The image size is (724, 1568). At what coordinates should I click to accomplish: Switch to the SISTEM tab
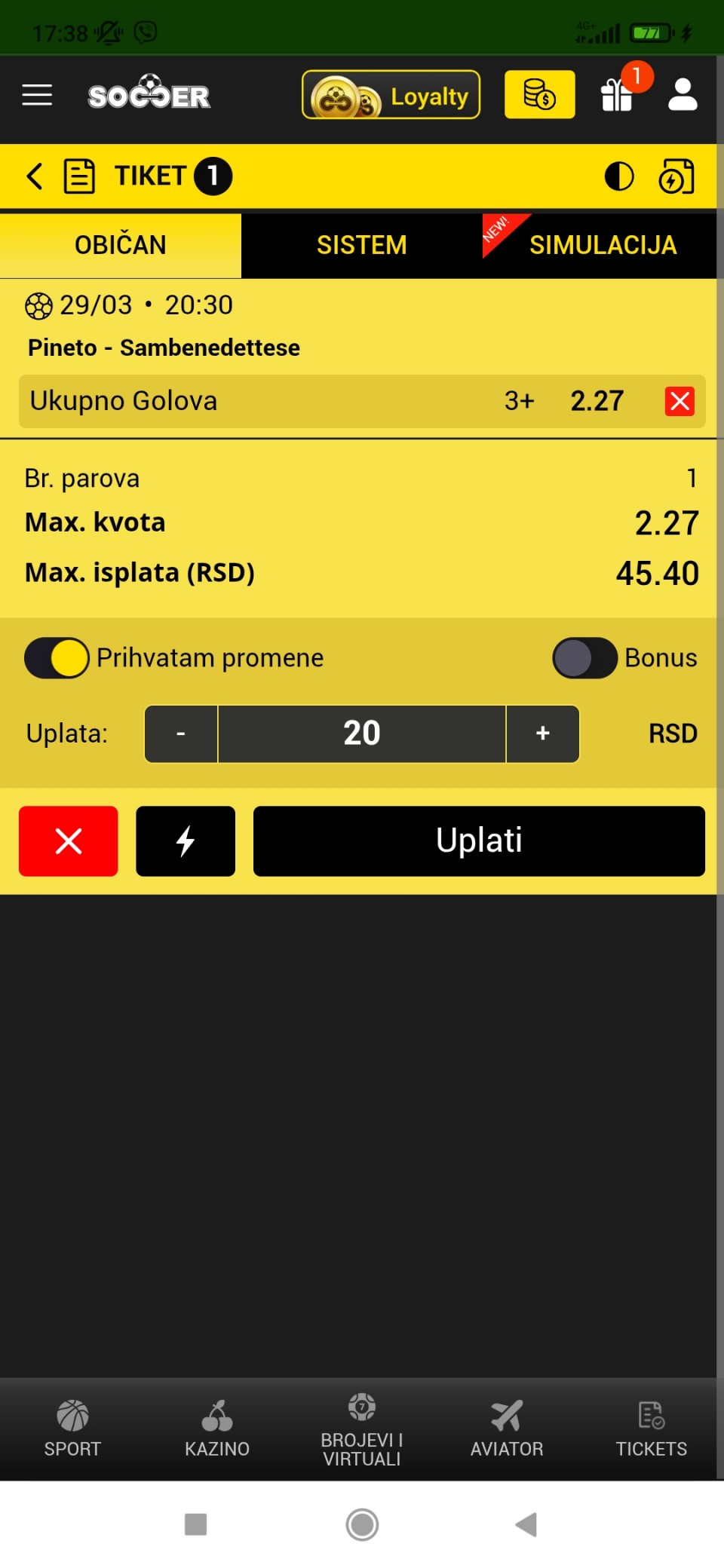tap(361, 245)
